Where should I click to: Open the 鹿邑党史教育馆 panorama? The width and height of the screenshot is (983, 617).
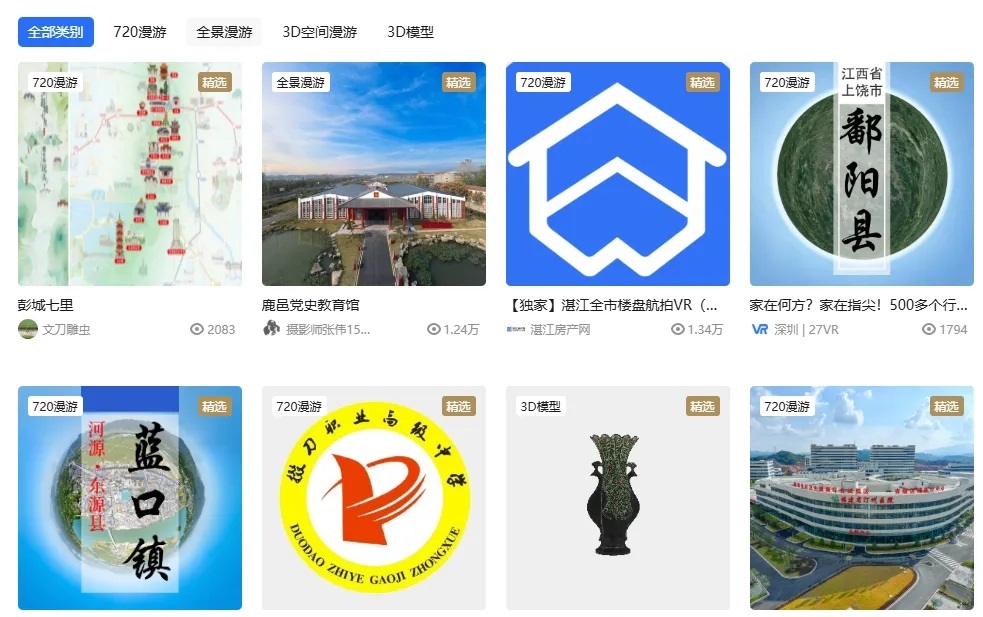tap(374, 174)
